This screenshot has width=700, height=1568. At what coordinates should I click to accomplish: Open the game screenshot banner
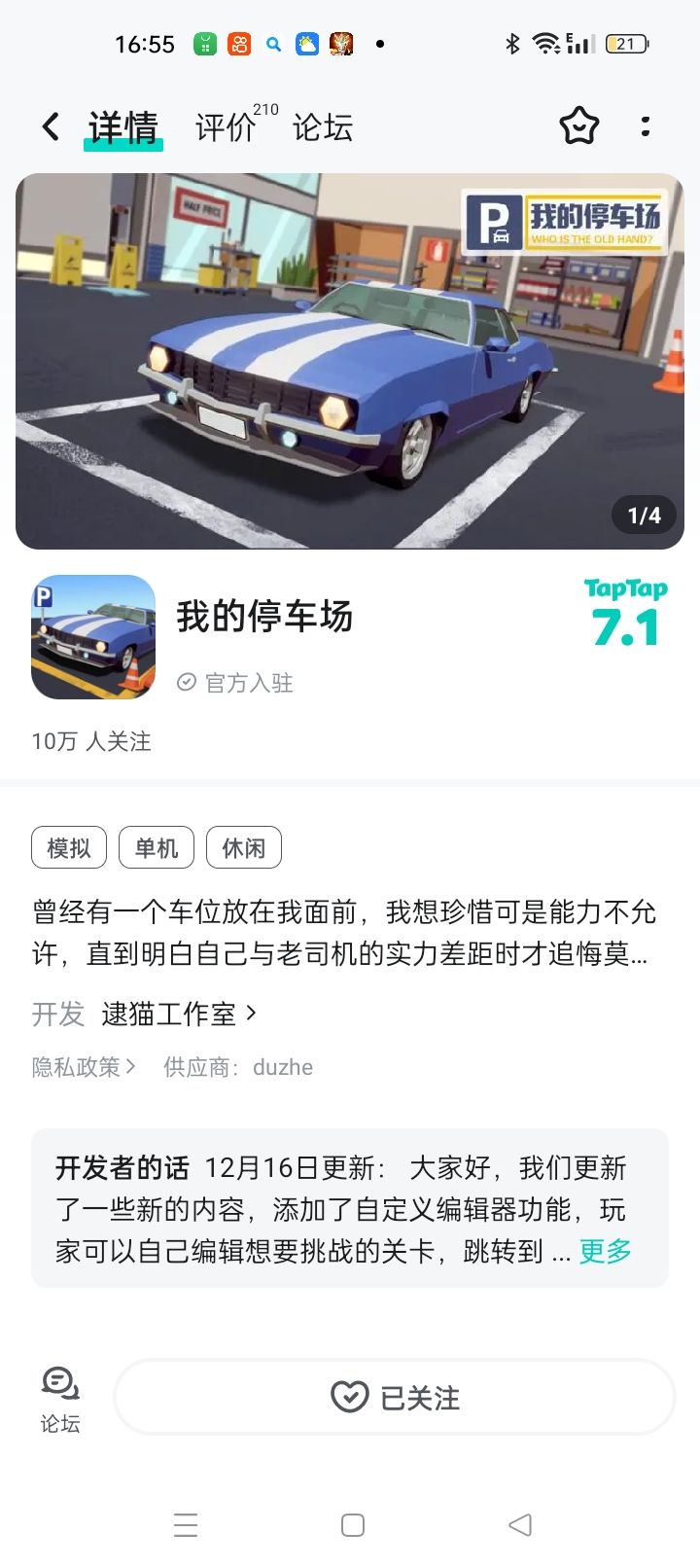(x=350, y=361)
